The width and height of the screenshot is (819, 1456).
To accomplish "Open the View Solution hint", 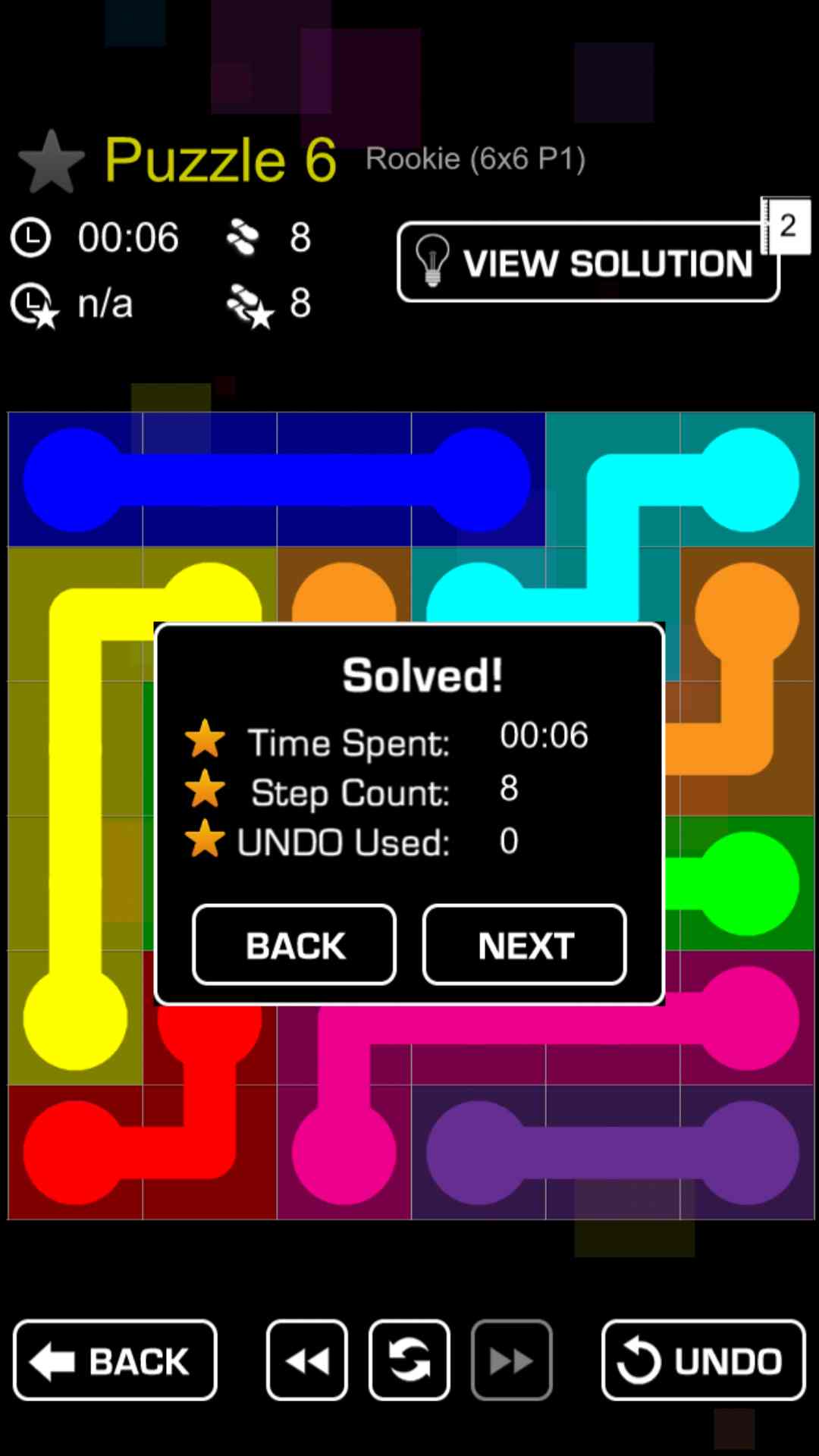I will (588, 262).
